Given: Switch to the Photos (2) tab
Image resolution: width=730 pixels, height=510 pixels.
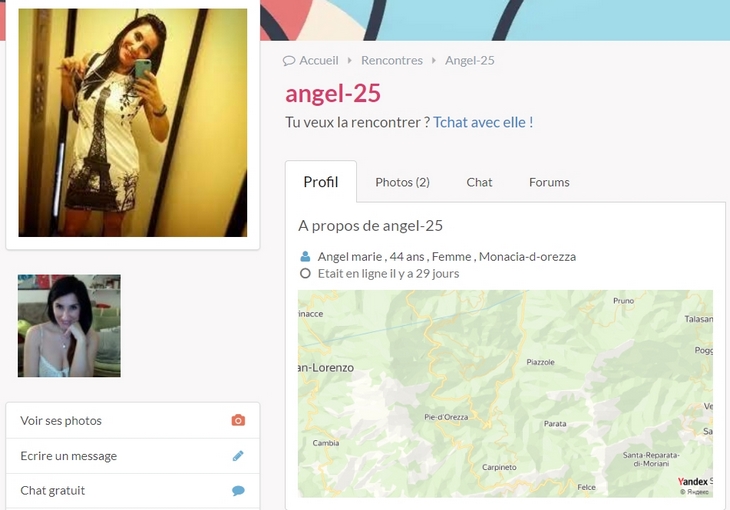Looking at the screenshot, I should (402, 182).
